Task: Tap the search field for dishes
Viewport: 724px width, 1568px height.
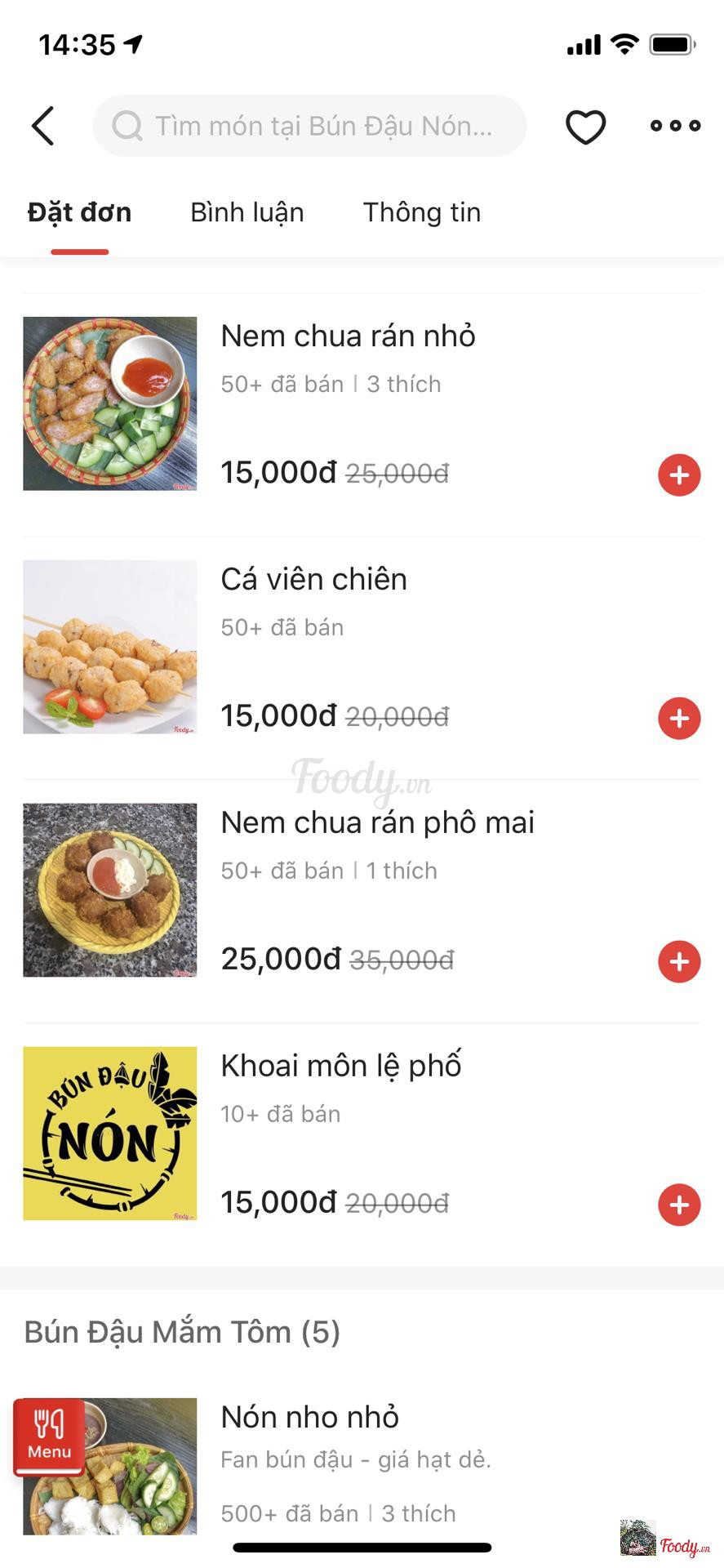Action: click(x=310, y=126)
